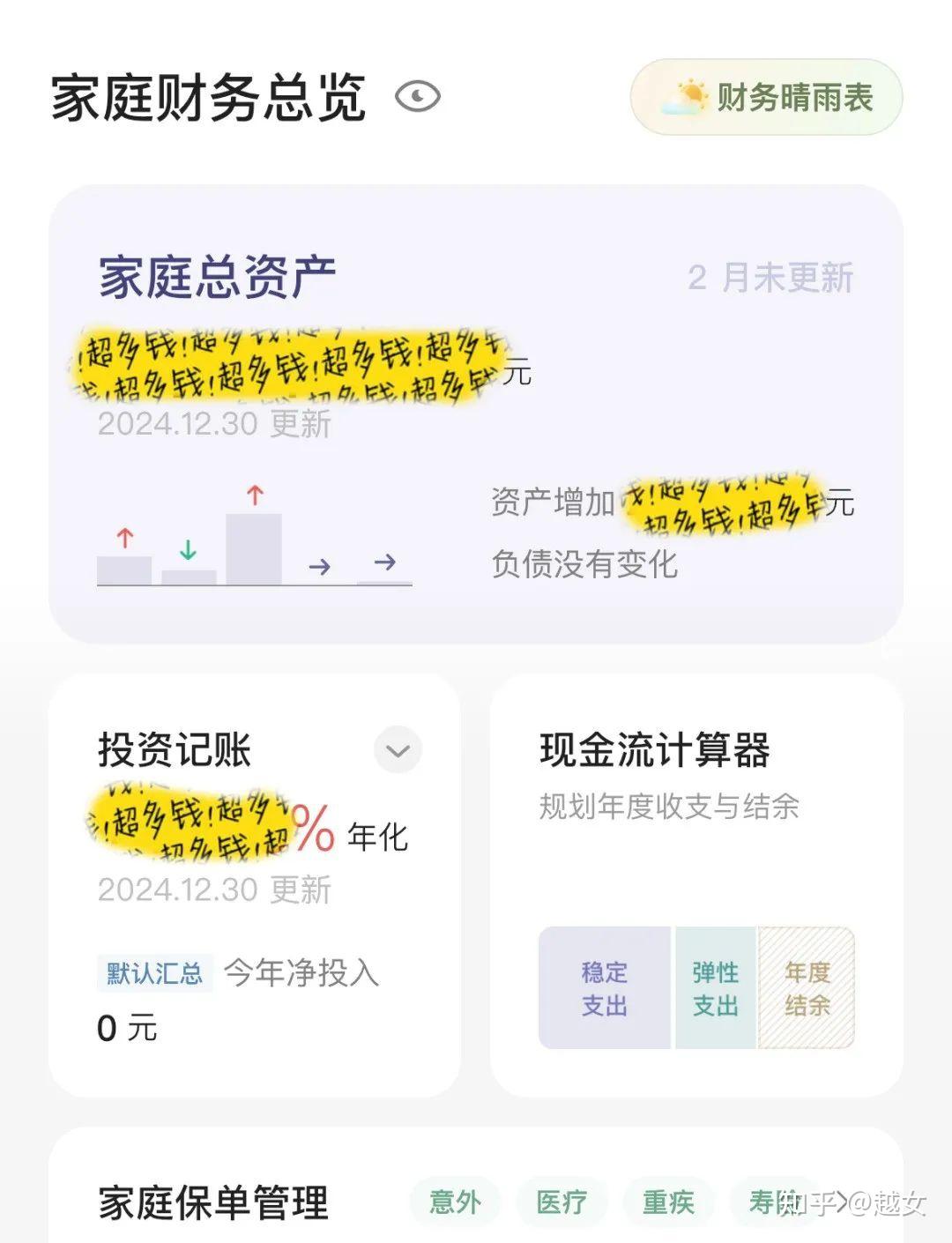Click the red upward arrow on first bar

point(124,535)
